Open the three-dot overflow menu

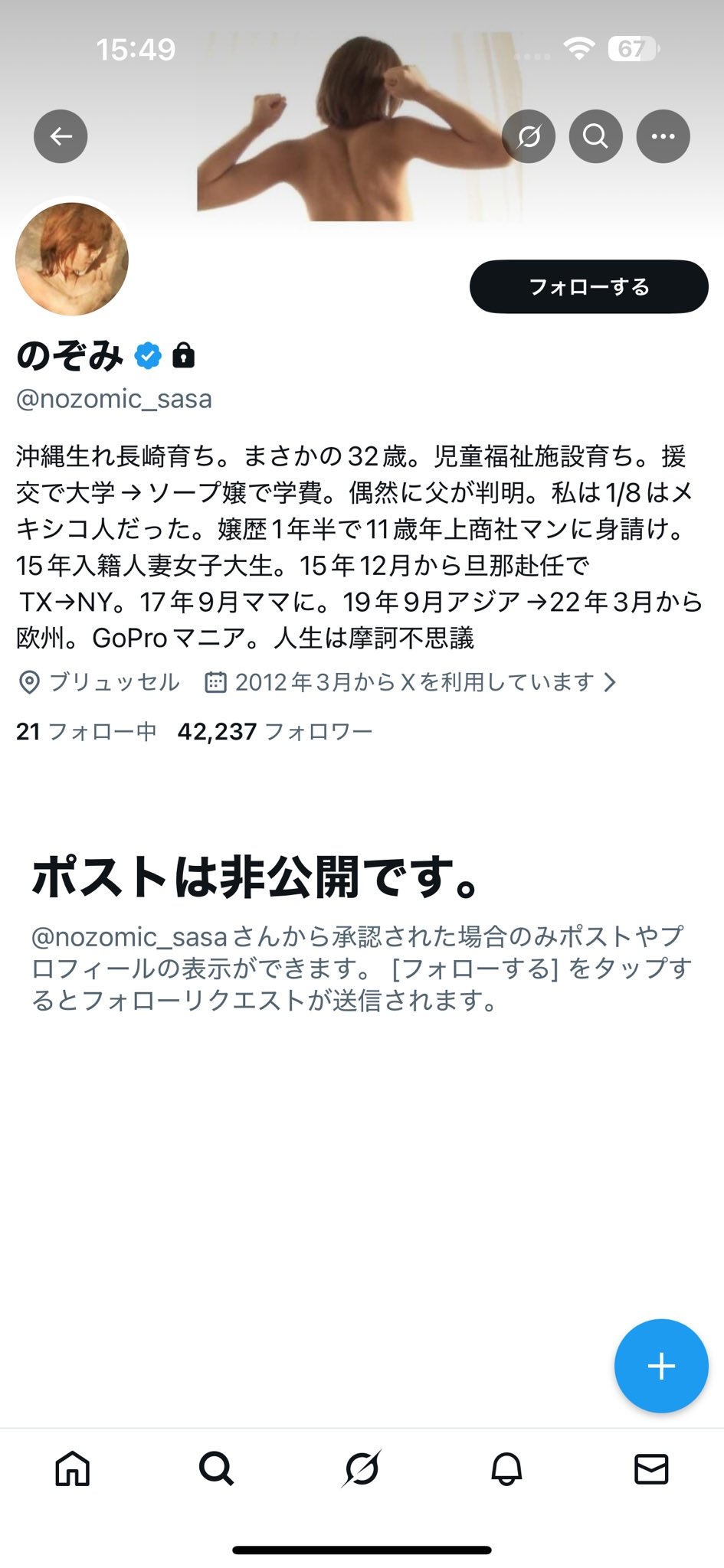coord(663,136)
